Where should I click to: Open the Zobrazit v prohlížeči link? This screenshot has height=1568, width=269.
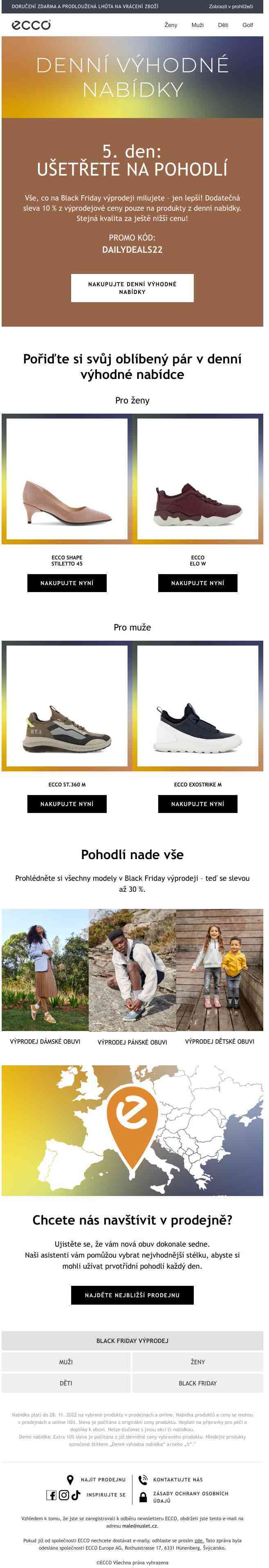(231, 6)
